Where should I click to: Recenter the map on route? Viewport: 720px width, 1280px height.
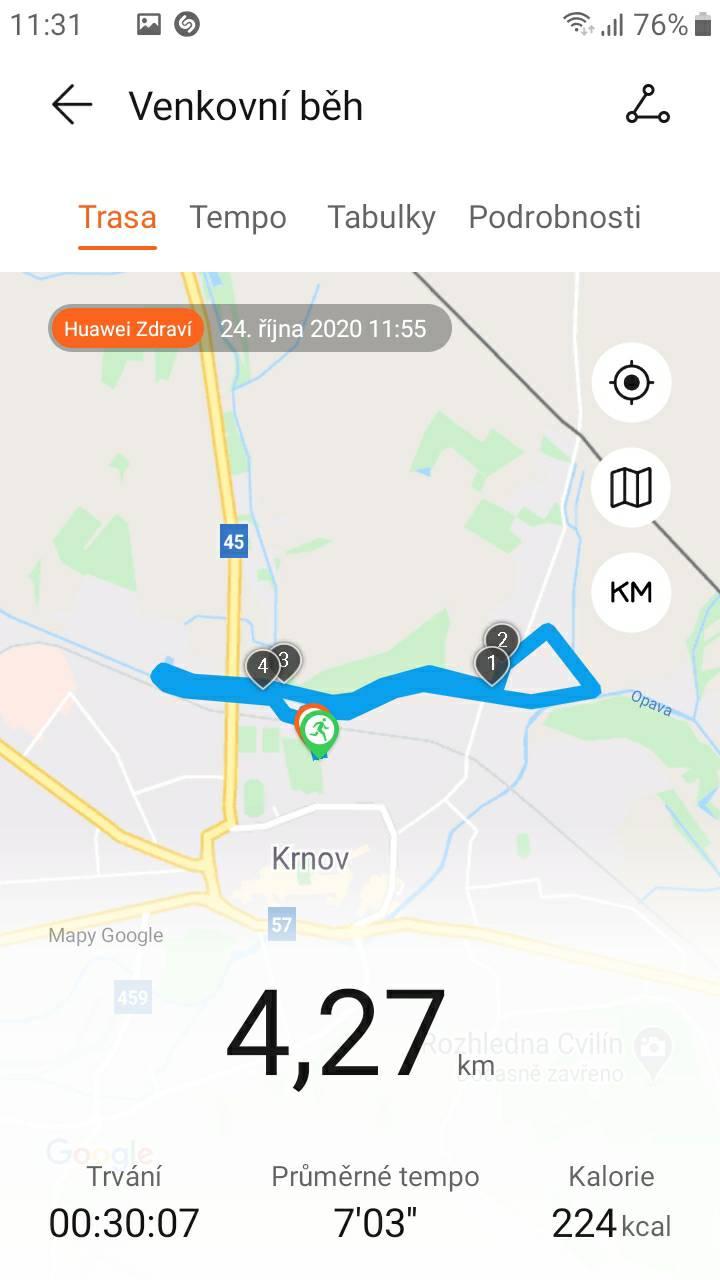[x=631, y=382]
